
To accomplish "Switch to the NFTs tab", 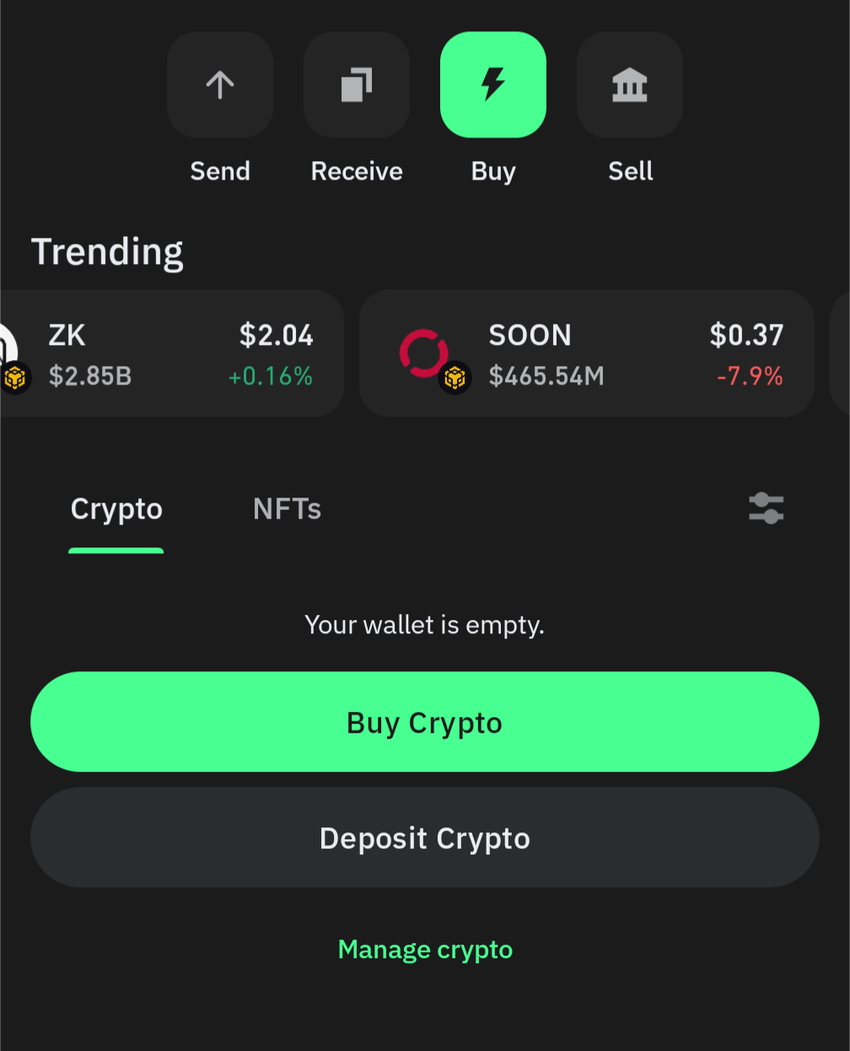I will point(287,510).
